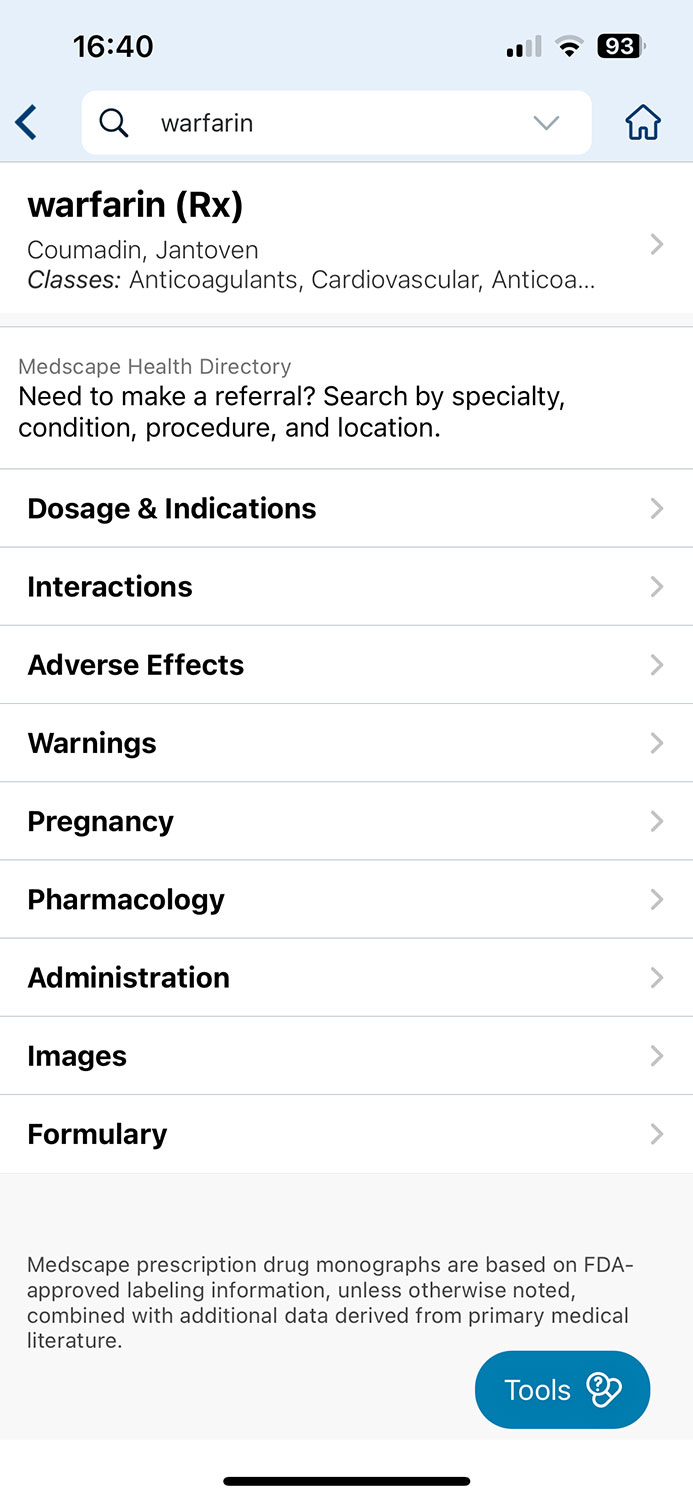
Task: View warfarin Images
Action: click(x=346, y=1056)
